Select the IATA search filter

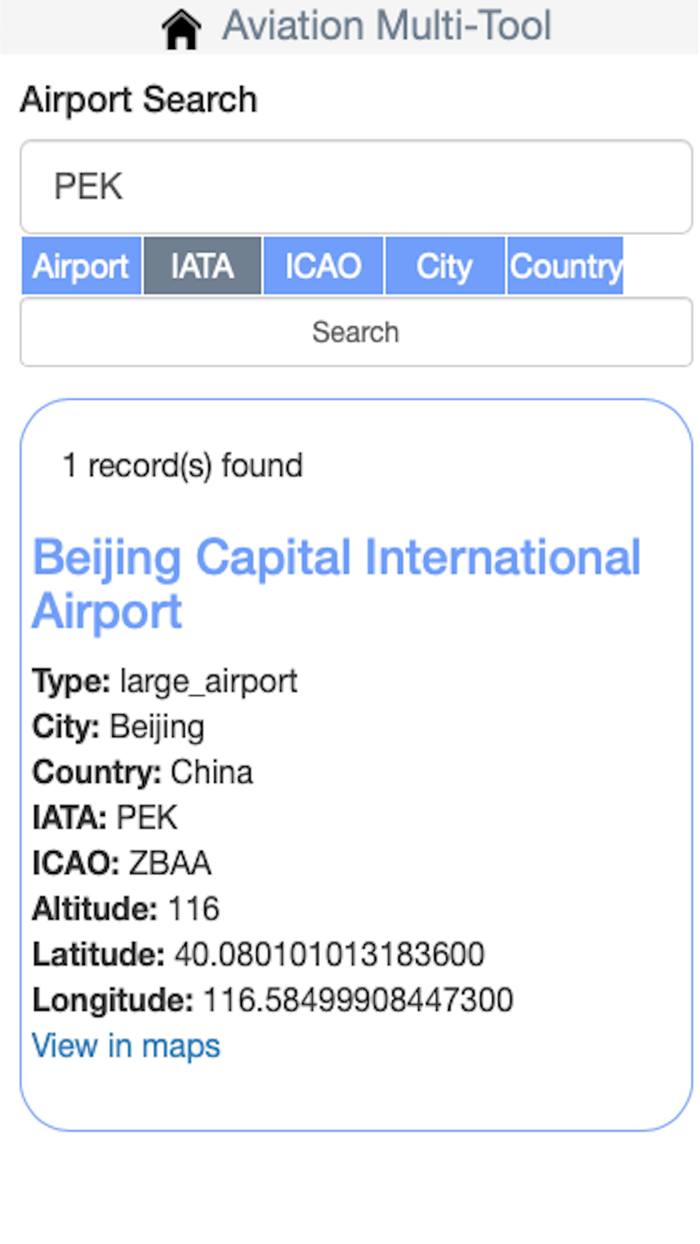click(x=202, y=266)
